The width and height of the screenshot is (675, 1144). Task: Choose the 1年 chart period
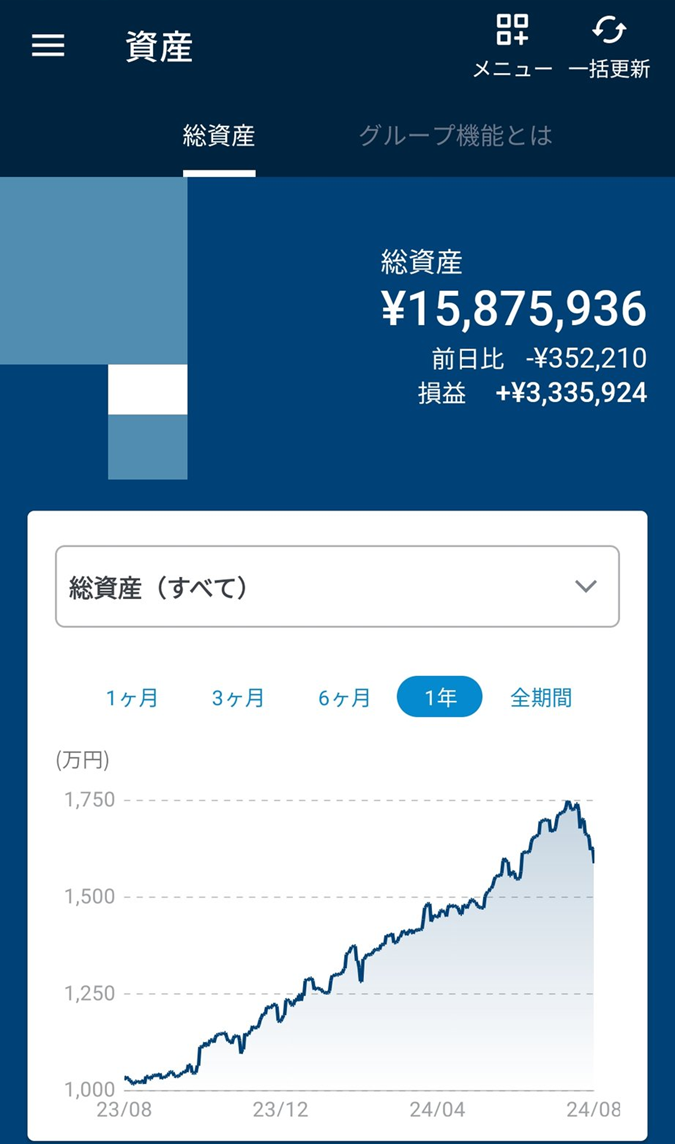[x=440, y=698]
